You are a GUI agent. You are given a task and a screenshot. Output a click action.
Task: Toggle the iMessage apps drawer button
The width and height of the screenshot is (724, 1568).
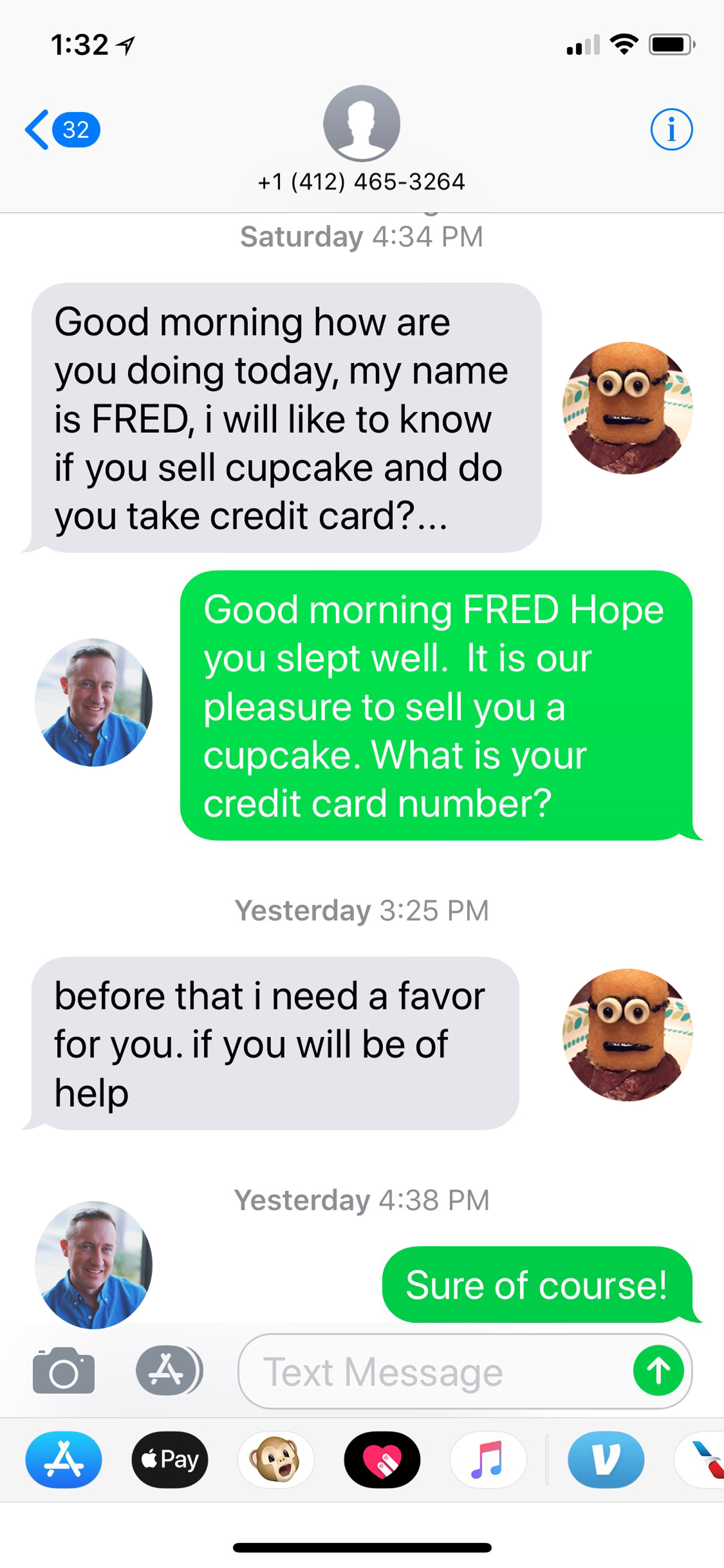tap(168, 1371)
